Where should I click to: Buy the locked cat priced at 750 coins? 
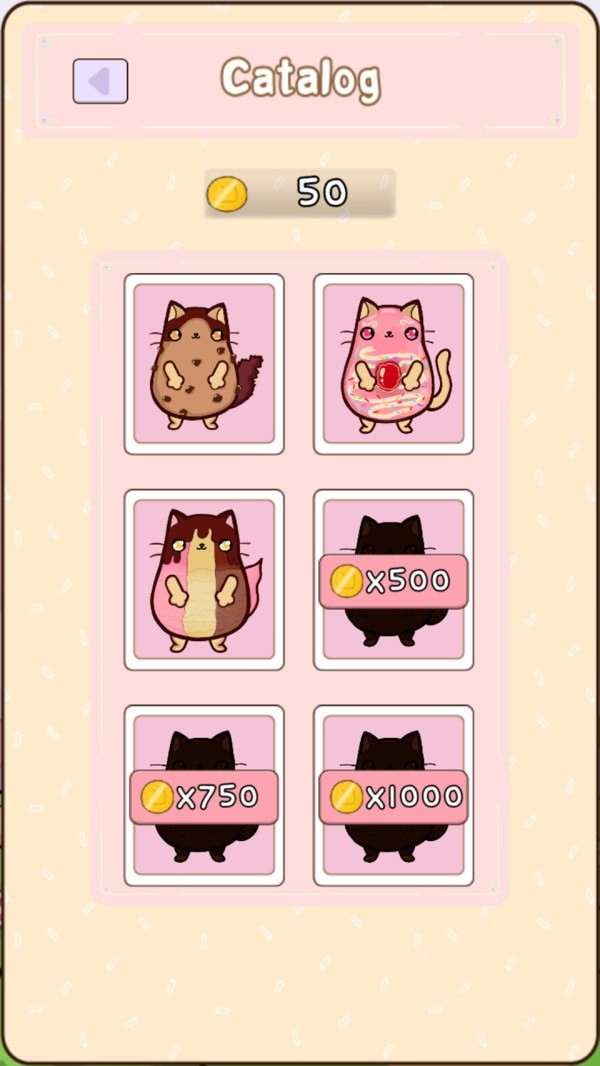pyautogui.click(x=204, y=797)
